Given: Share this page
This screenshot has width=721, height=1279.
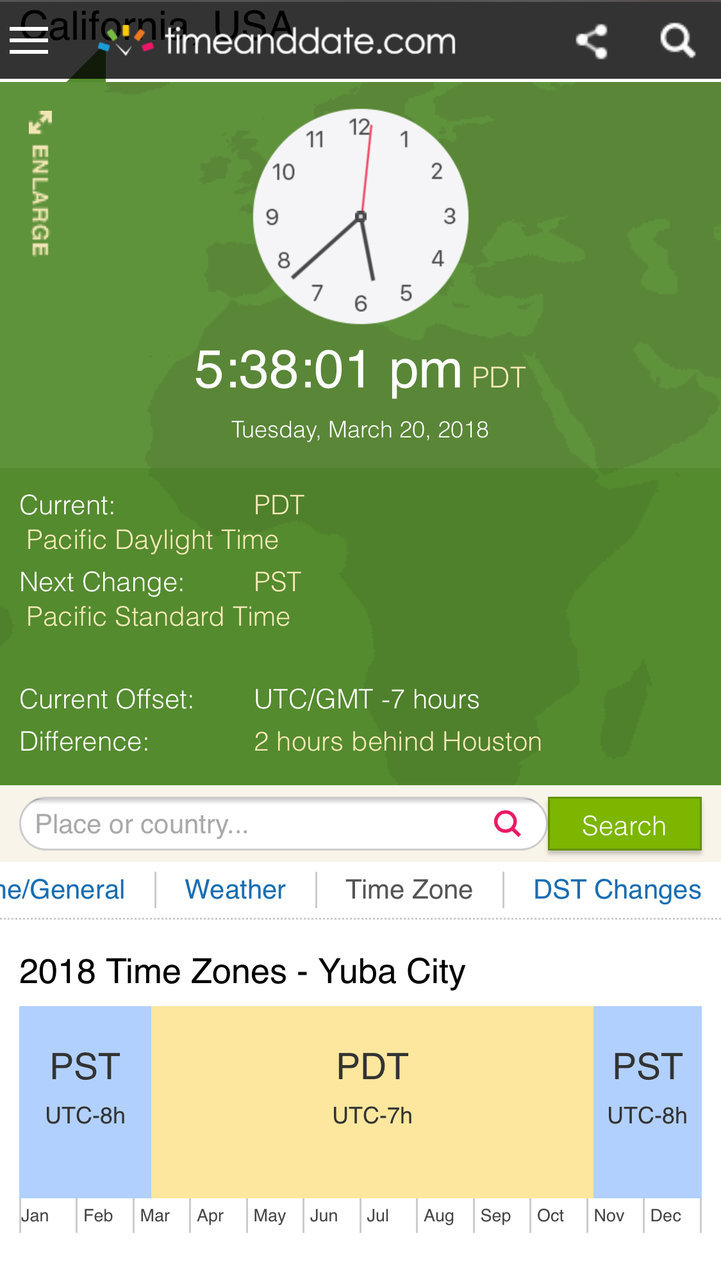Looking at the screenshot, I should click(592, 41).
